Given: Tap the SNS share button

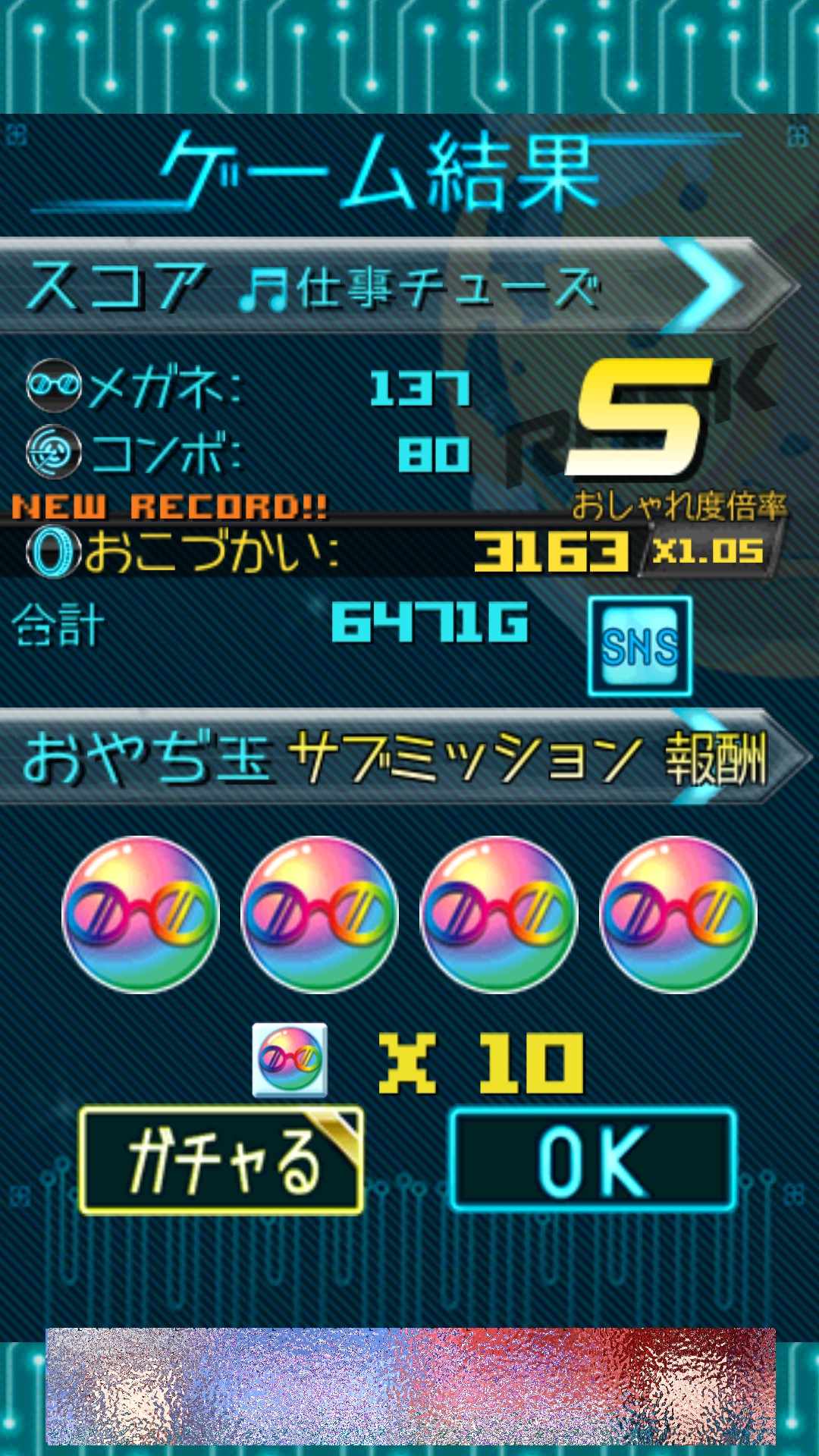Looking at the screenshot, I should tap(639, 646).
